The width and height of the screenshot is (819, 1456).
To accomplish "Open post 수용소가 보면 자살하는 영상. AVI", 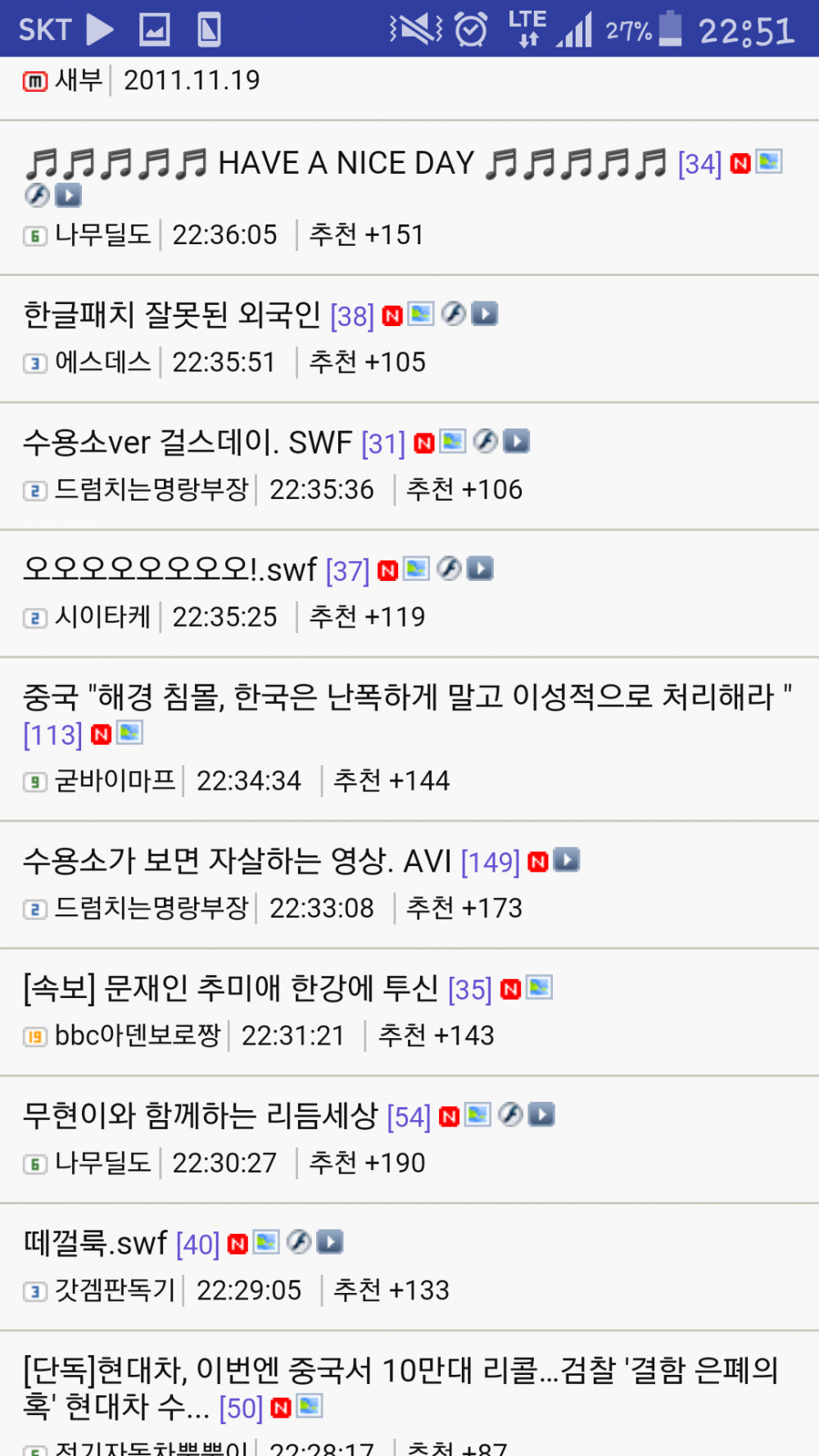I will [x=238, y=862].
